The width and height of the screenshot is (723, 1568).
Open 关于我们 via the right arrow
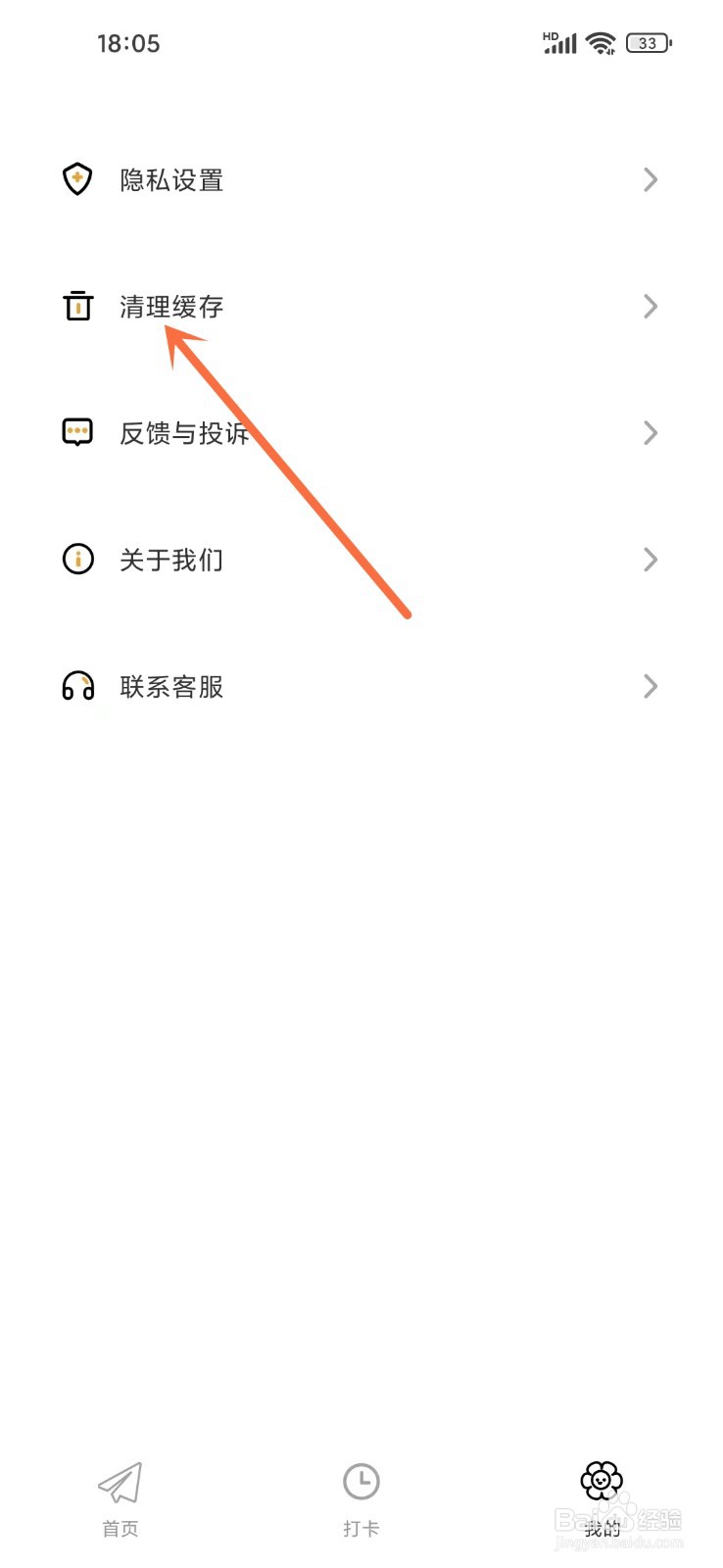pos(650,560)
